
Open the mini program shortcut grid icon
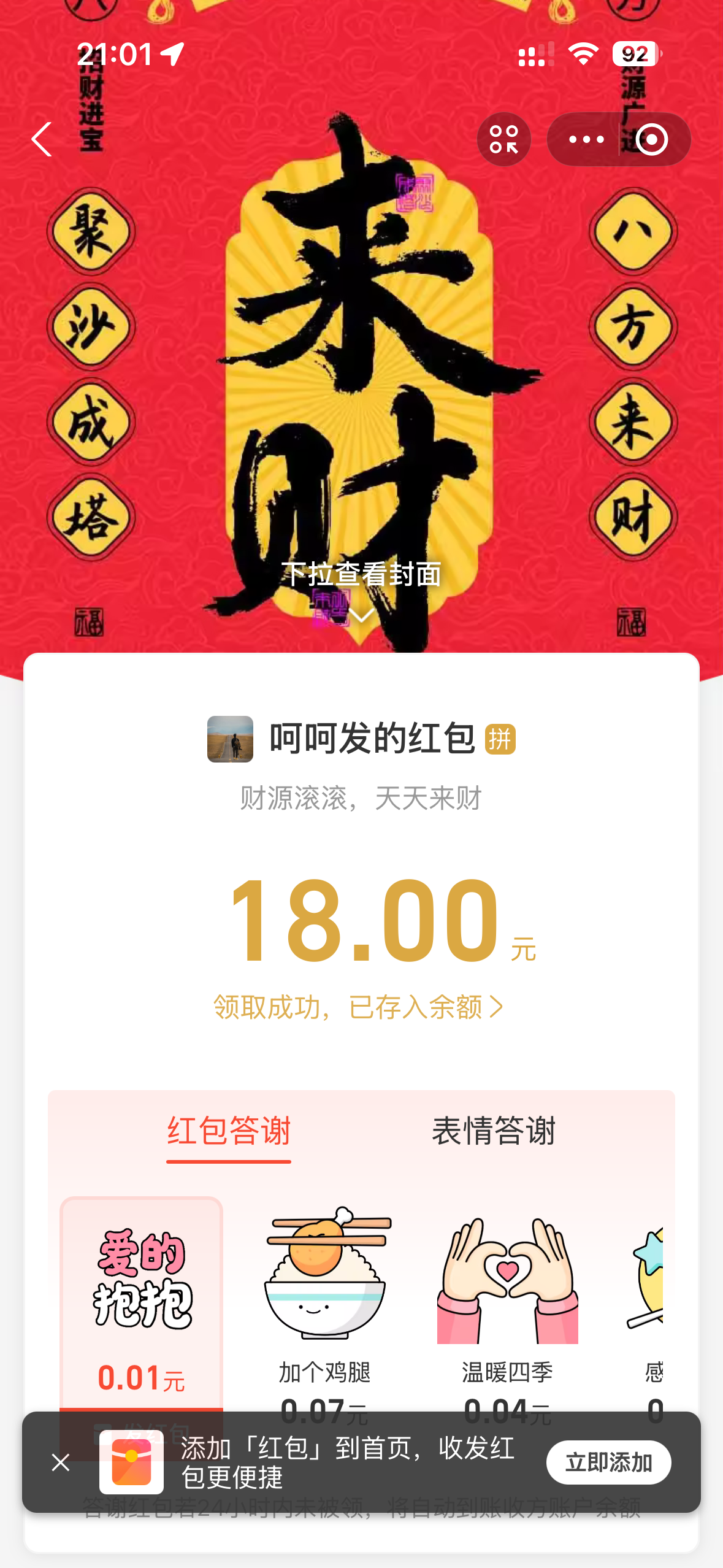[x=504, y=139]
